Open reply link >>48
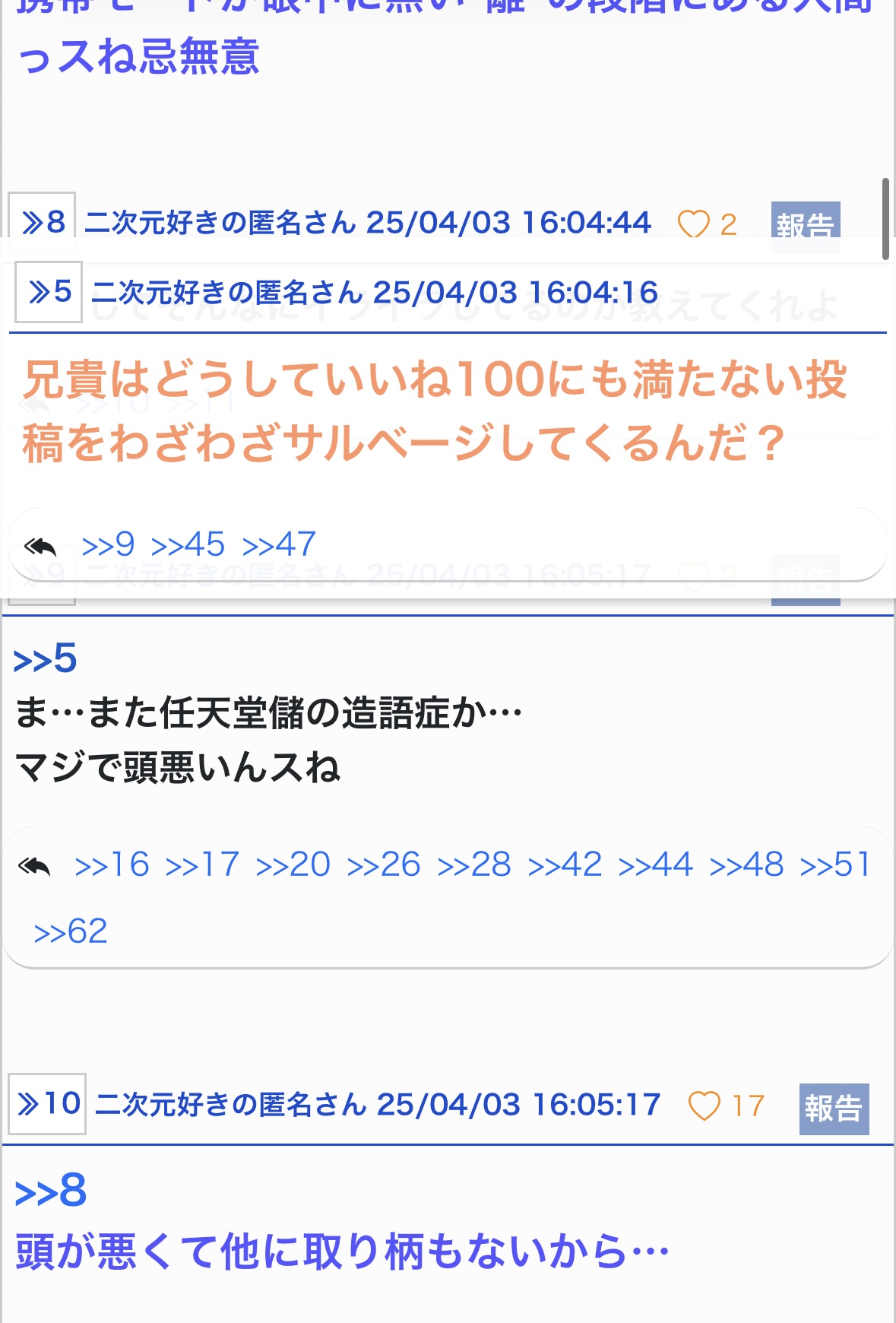Viewport: 896px width, 1323px height. click(x=746, y=865)
